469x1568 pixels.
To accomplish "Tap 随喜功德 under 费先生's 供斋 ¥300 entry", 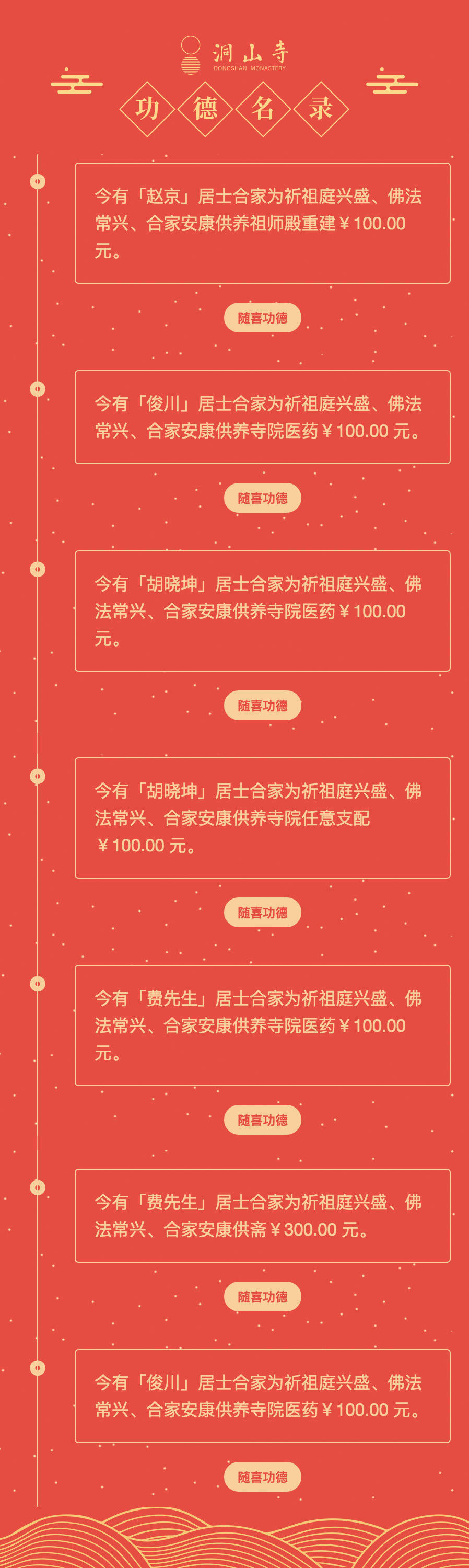I will point(262,1297).
